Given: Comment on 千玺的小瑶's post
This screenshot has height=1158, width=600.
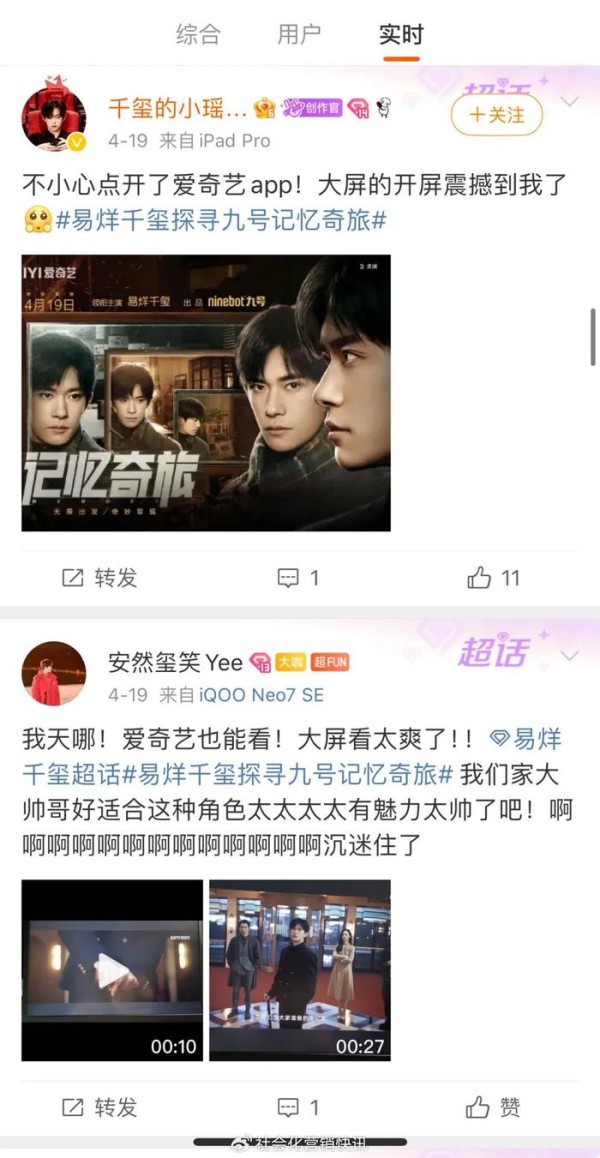Looking at the screenshot, I should click(x=298, y=577).
